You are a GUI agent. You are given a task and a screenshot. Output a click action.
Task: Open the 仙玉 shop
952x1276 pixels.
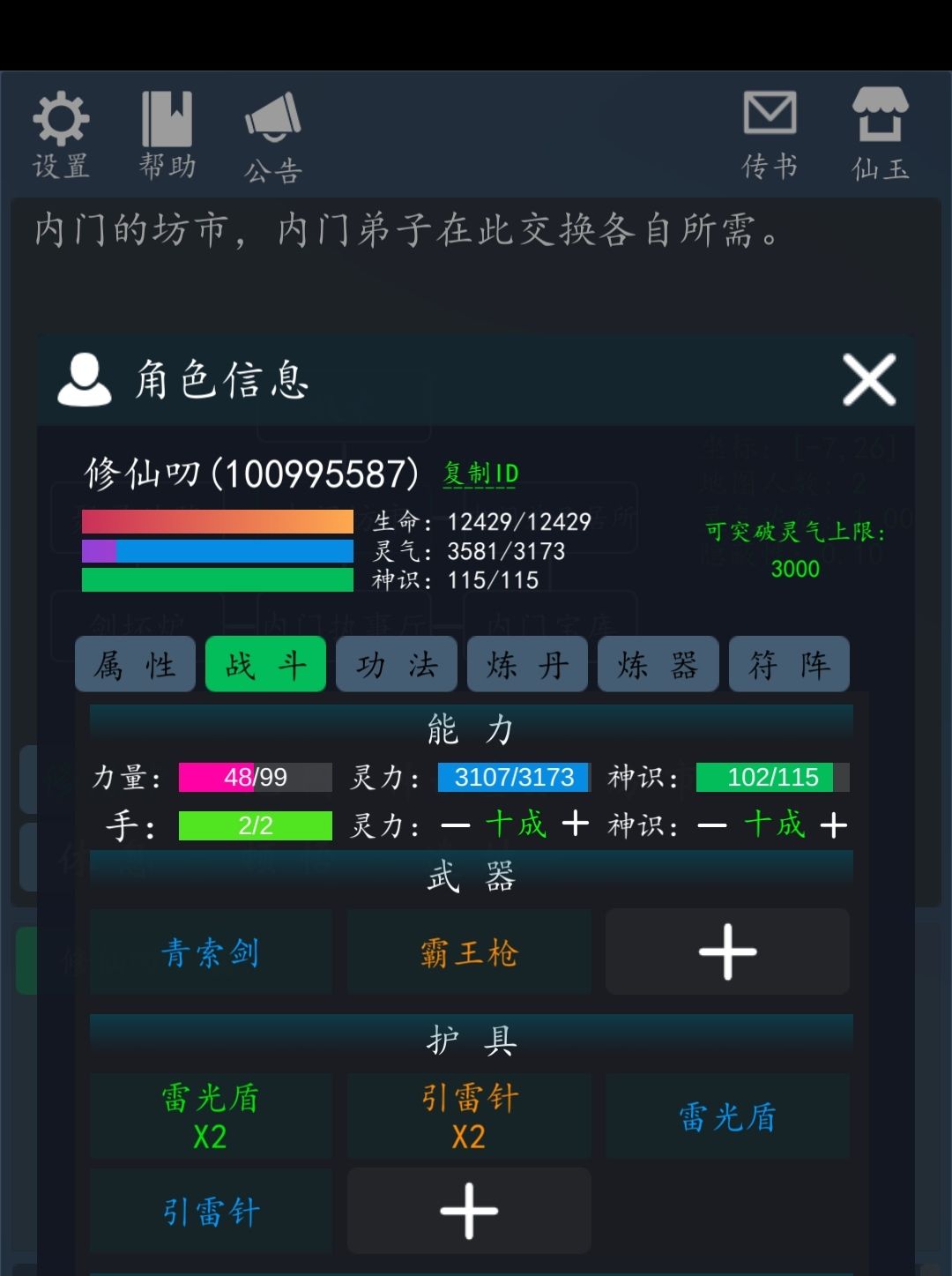(880, 135)
